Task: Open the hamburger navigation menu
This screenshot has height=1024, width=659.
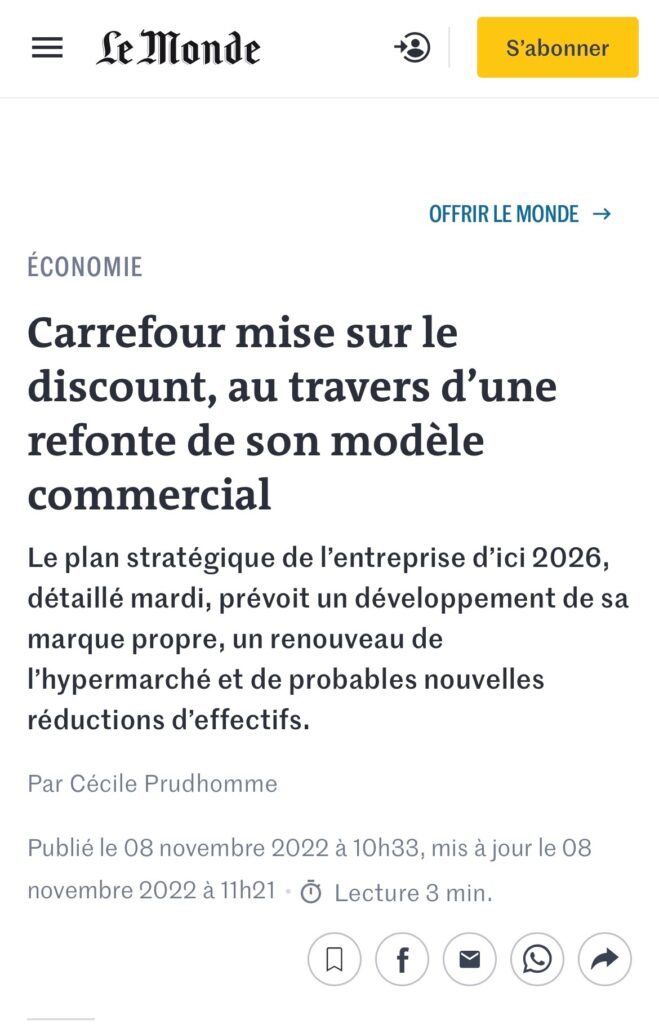Action: 47,48
